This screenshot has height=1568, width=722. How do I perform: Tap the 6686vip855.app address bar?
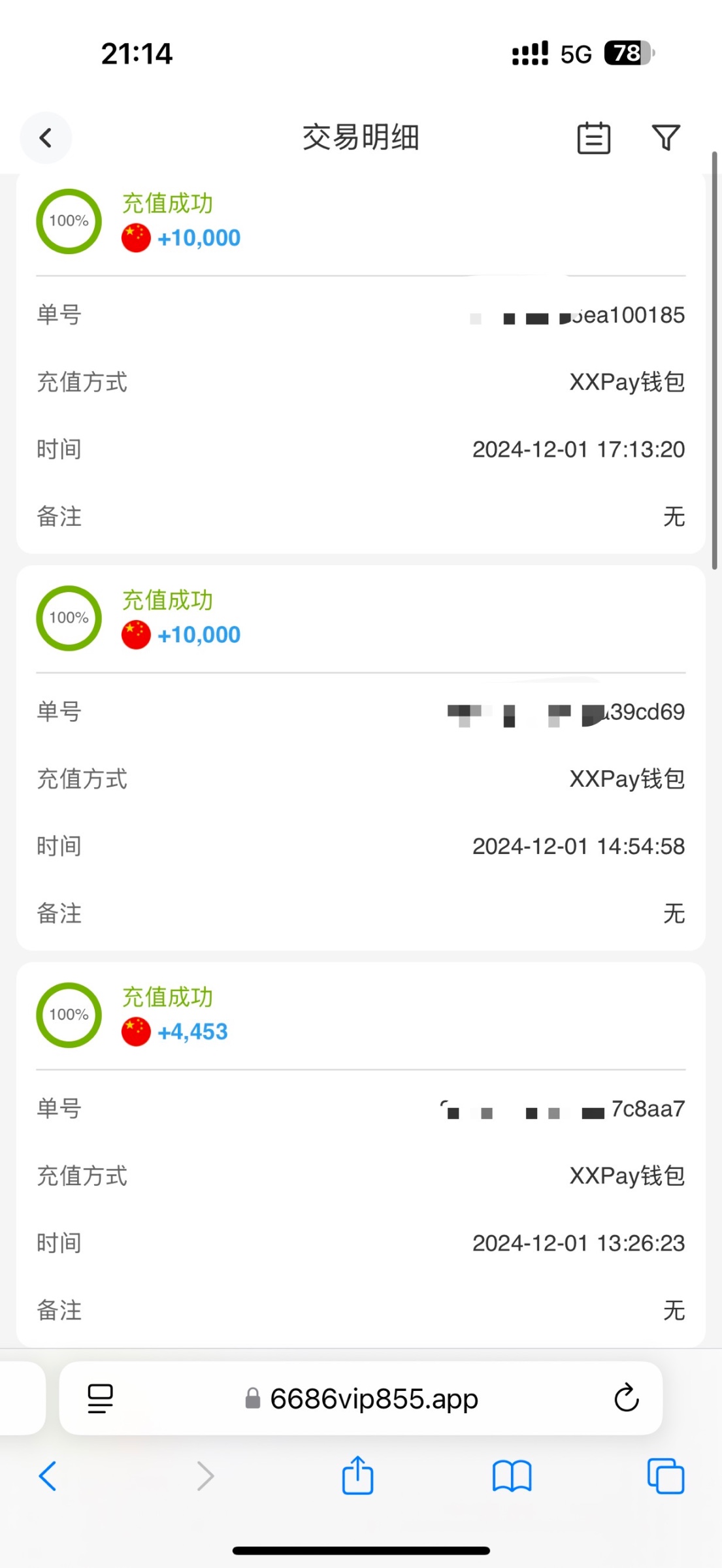coord(362,1399)
